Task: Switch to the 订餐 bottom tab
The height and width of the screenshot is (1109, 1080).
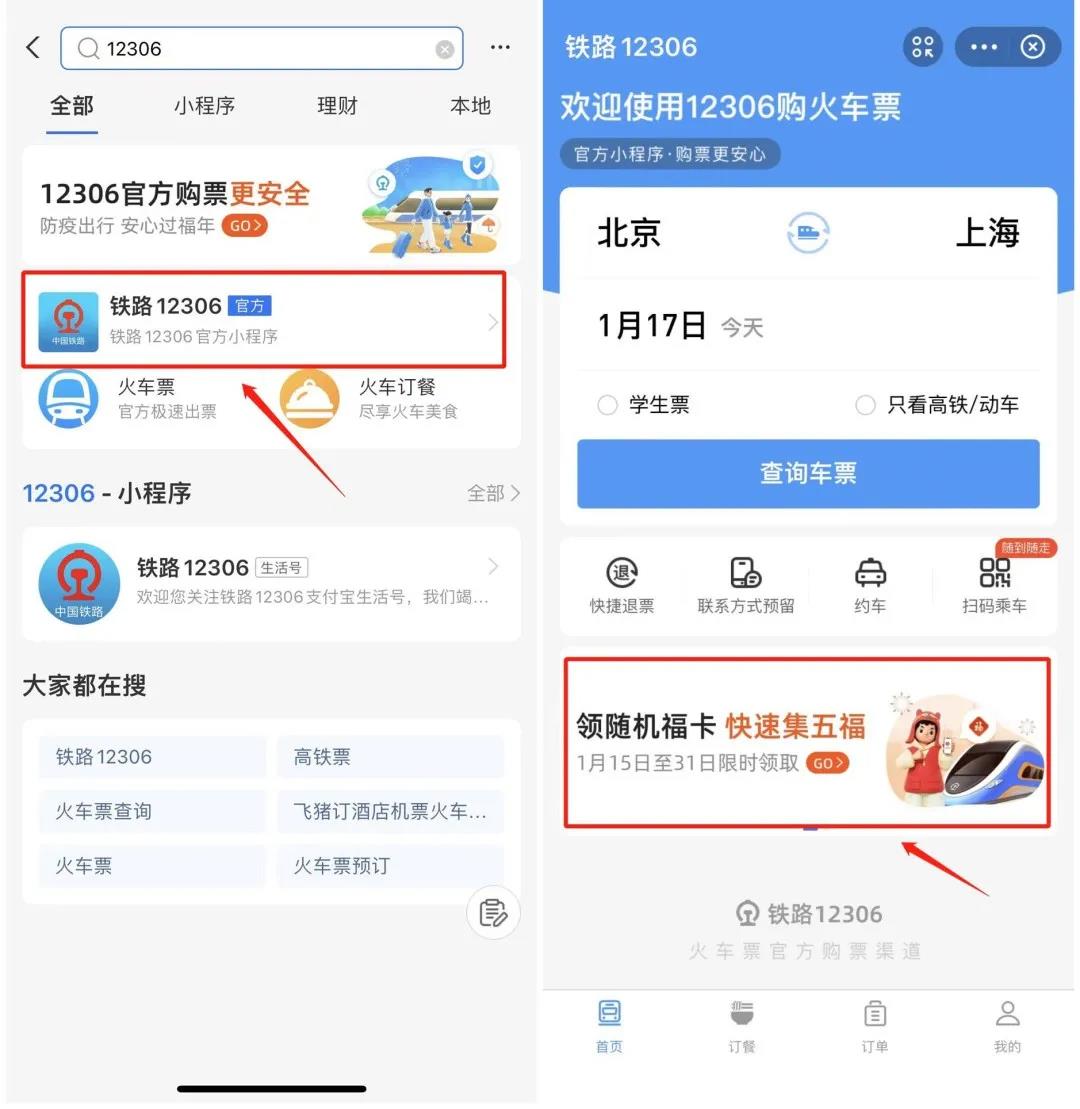Action: [x=742, y=1025]
